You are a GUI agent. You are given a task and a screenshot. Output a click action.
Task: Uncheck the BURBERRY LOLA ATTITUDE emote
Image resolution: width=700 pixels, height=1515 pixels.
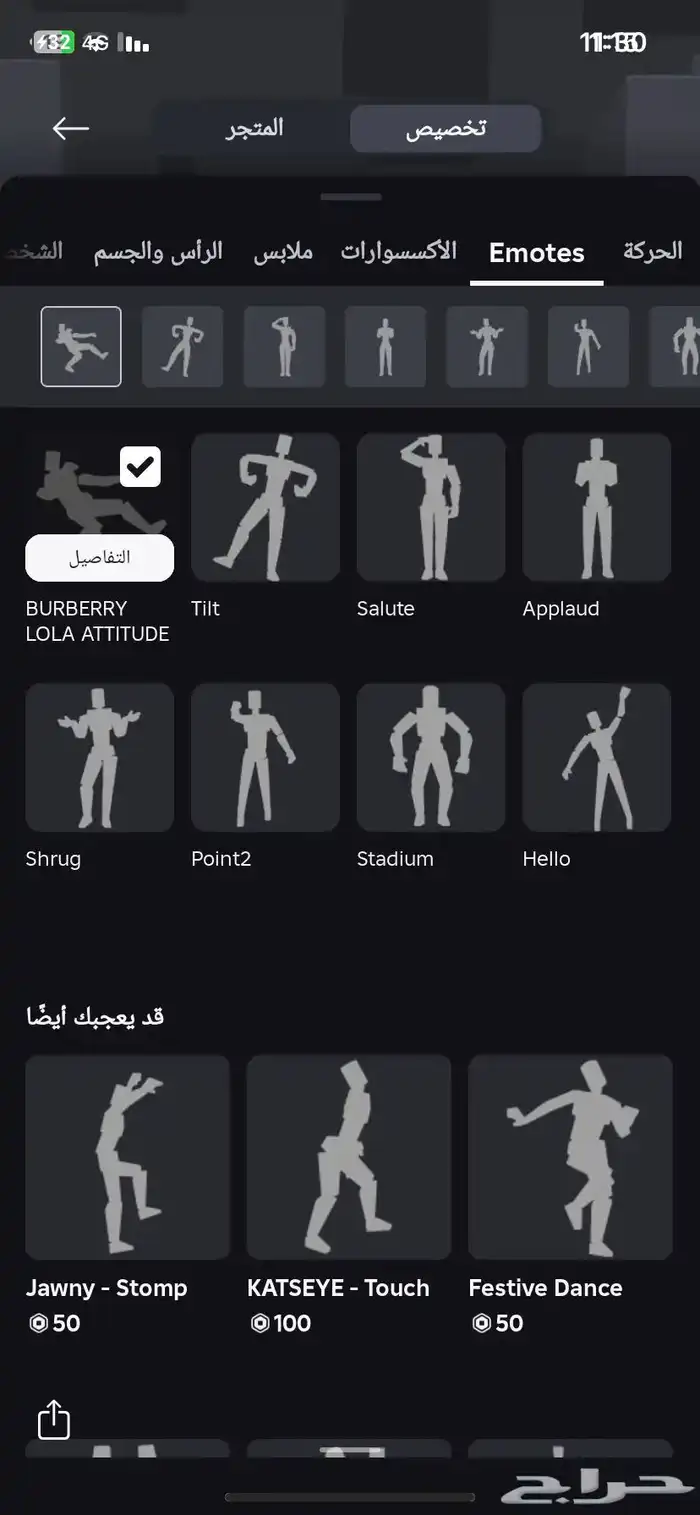[x=140, y=467]
